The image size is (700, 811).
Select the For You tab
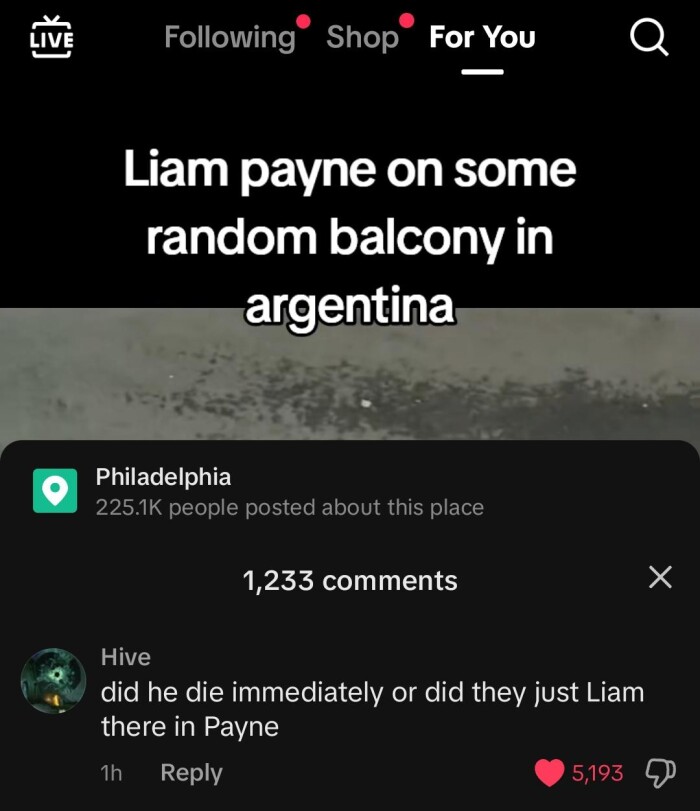pyautogui.click(x=482, y=38)
